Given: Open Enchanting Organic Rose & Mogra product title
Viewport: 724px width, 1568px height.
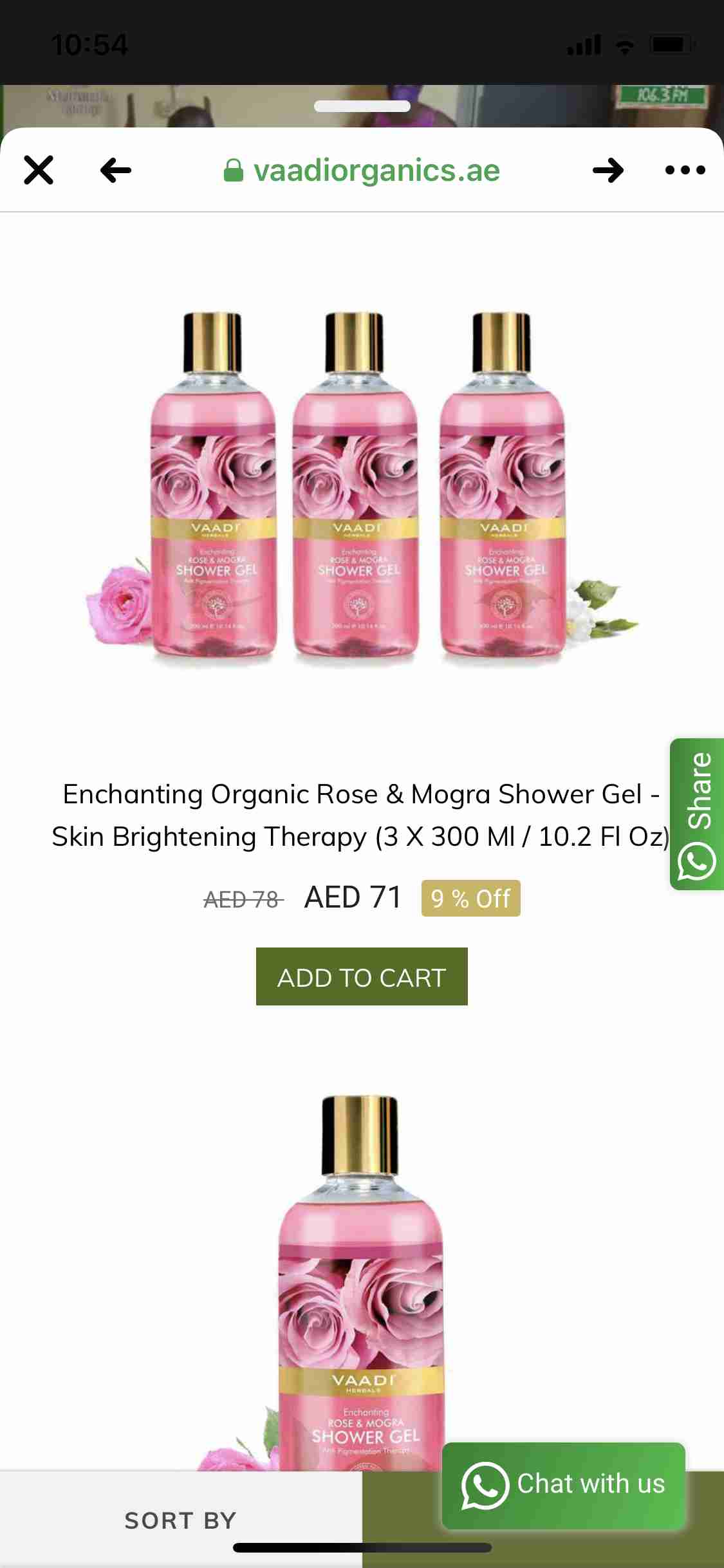Looking at the screenshot, I should (360, 815).
